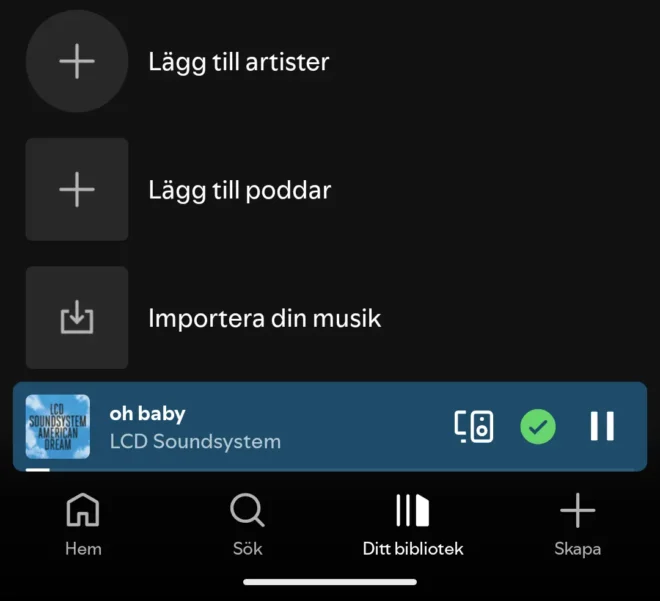Open the device connect picker
Screen dimensions: 660x601
[474, 427]
